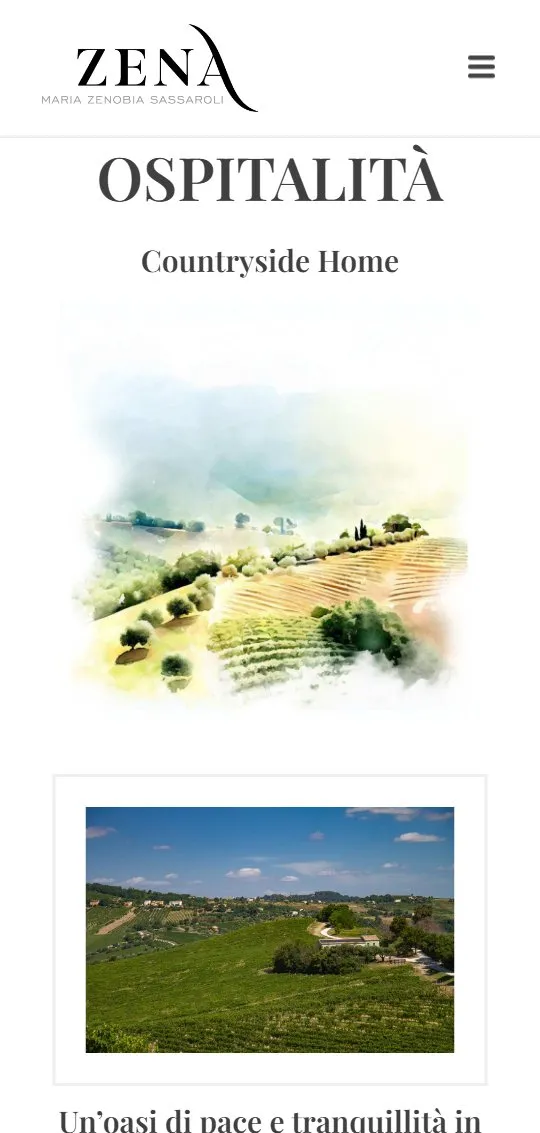Tap the Zena logo to go home
The width and height of the screenshot is (540, 1133).
click(149, 68)
